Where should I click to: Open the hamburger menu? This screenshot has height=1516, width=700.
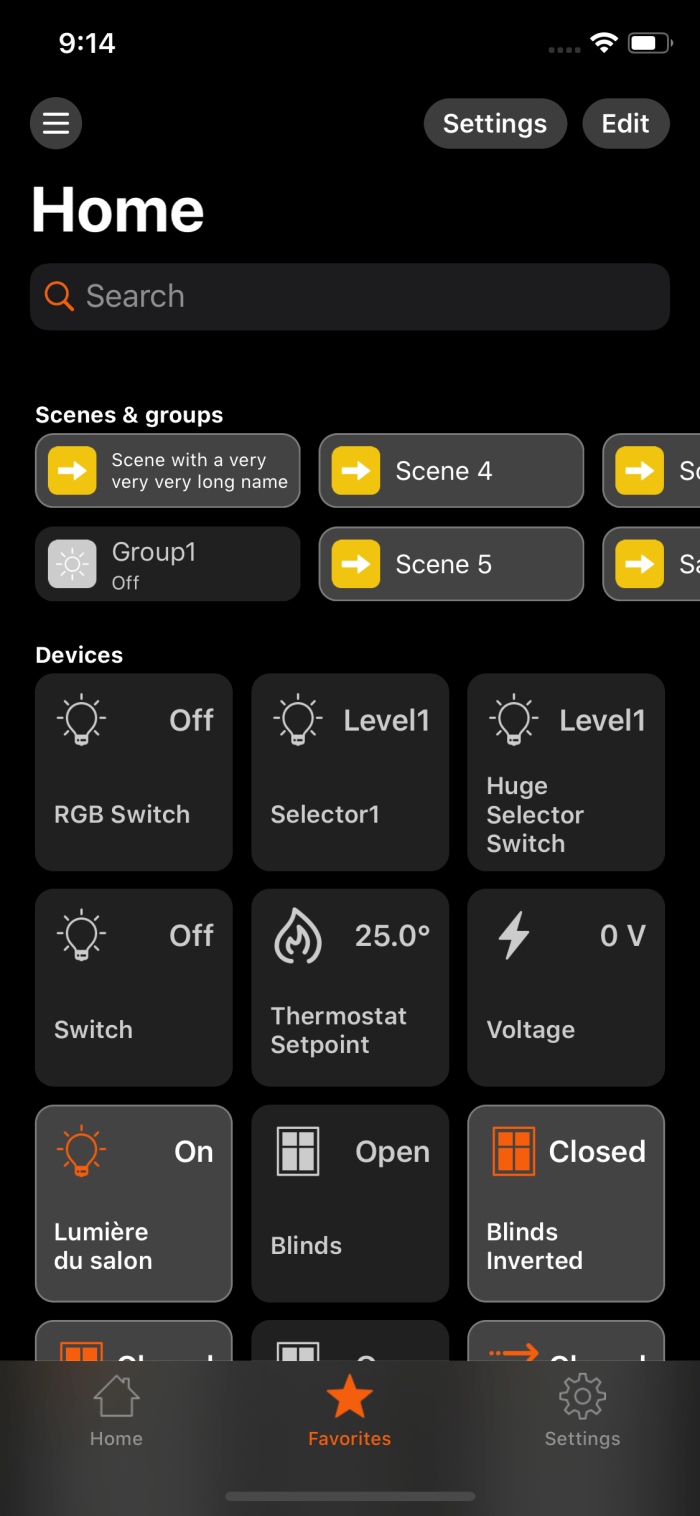coord(56,124)
